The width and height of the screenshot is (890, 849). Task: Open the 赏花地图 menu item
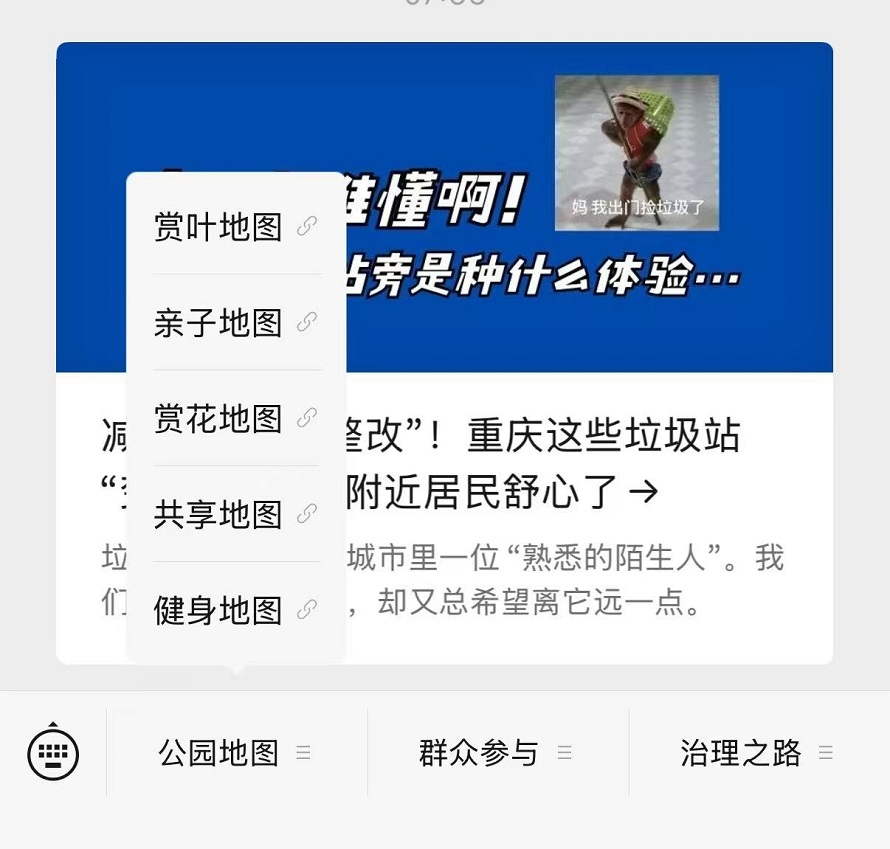pos(235,418)
